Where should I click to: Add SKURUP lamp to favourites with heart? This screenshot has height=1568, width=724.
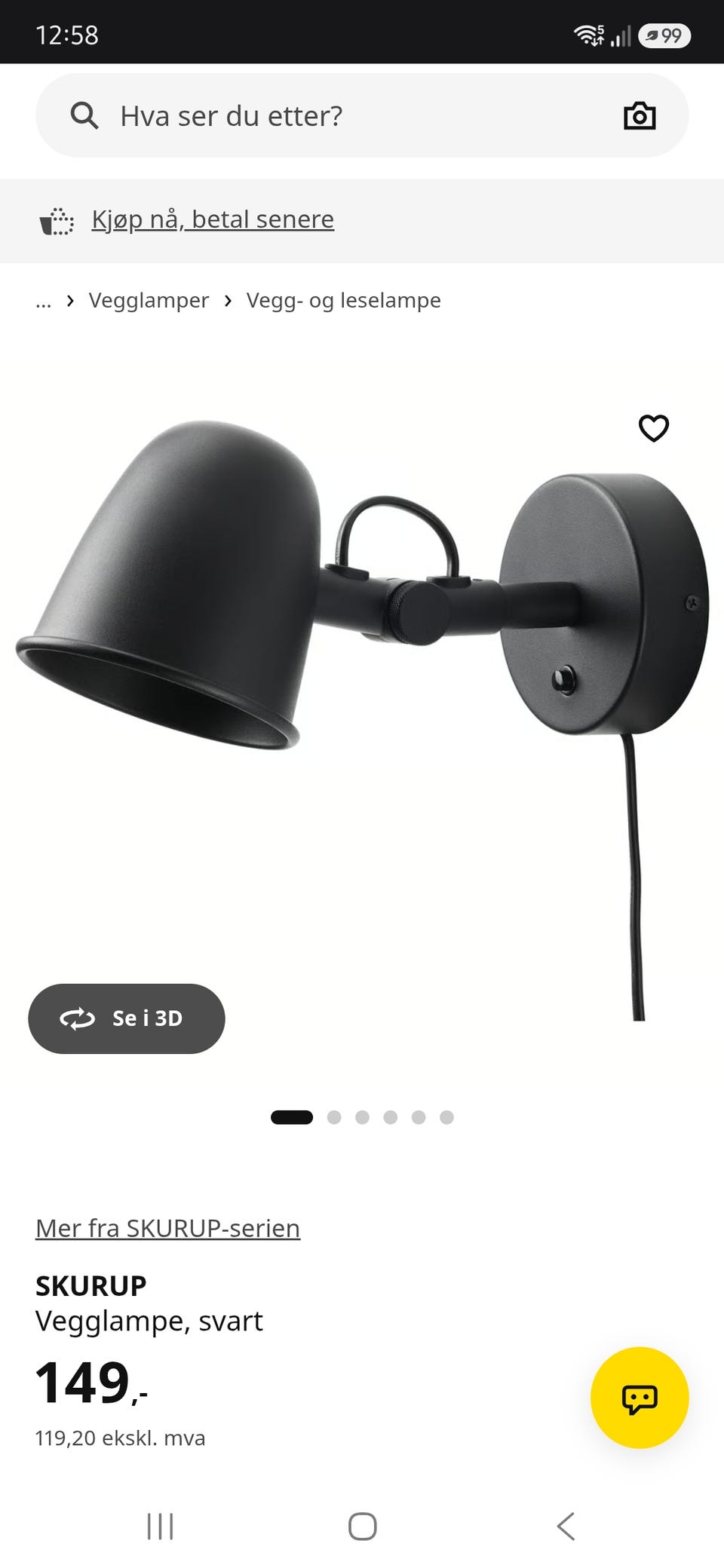pos(654,428)
